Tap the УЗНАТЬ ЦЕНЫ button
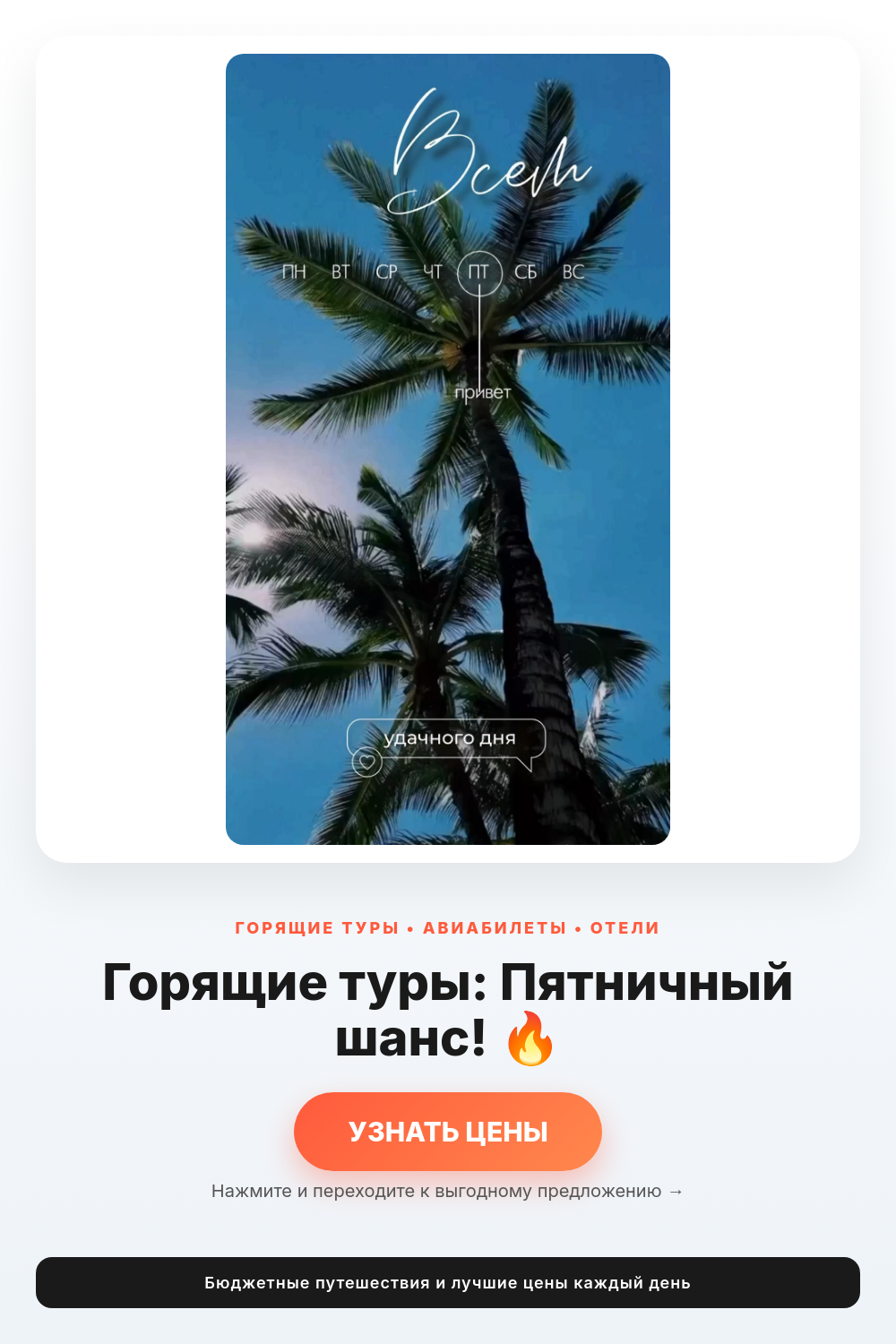The width and height of the screenshot is (896, 1344). [448, 1132]
